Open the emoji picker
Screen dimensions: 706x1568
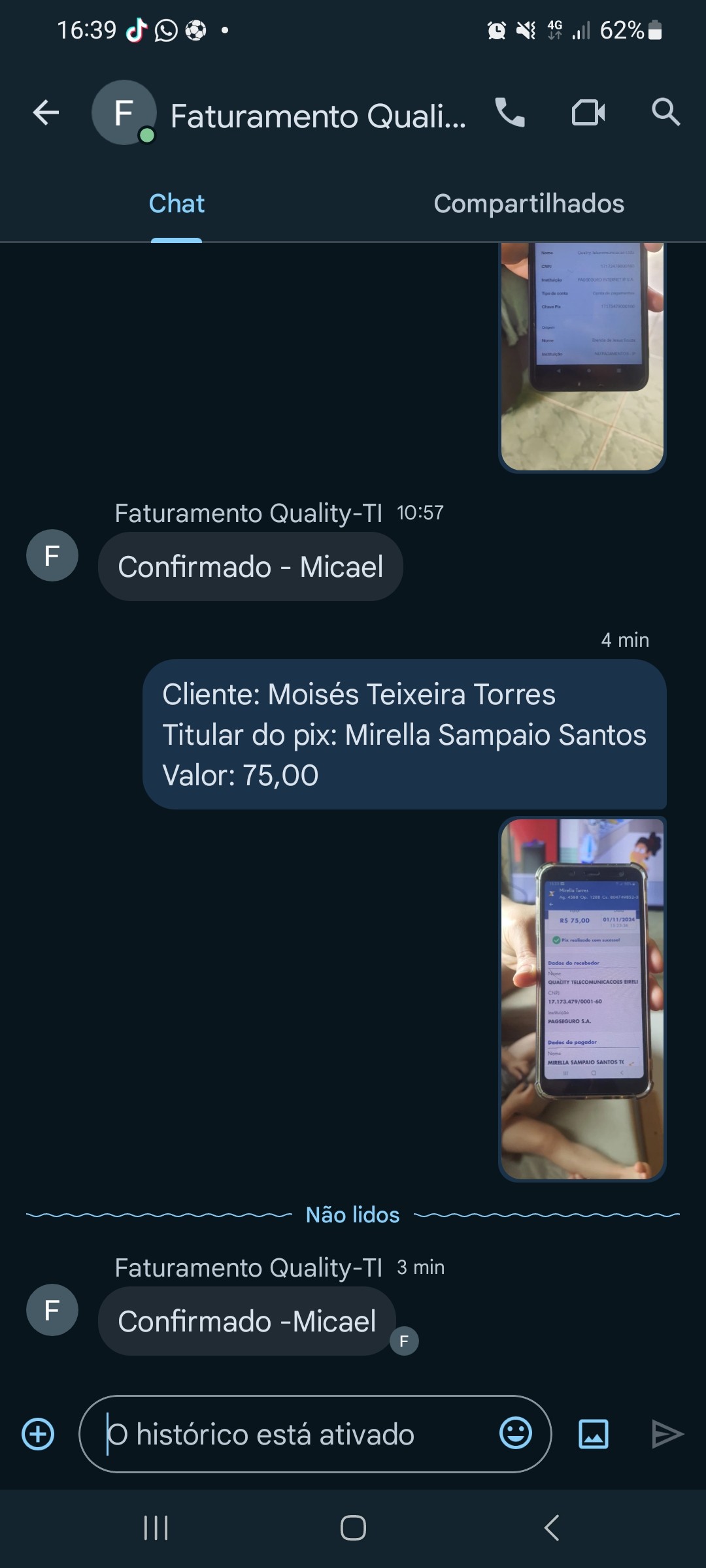point(516,1434)
